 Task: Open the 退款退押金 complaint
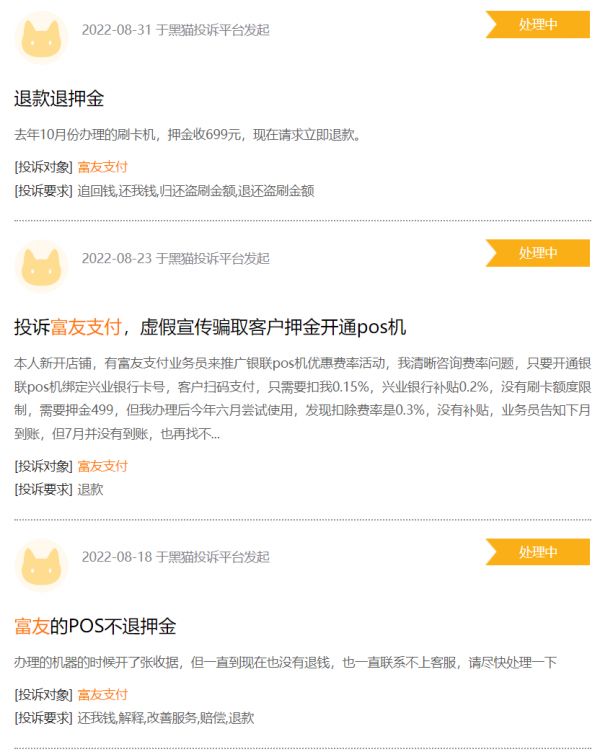click(59, 98)
